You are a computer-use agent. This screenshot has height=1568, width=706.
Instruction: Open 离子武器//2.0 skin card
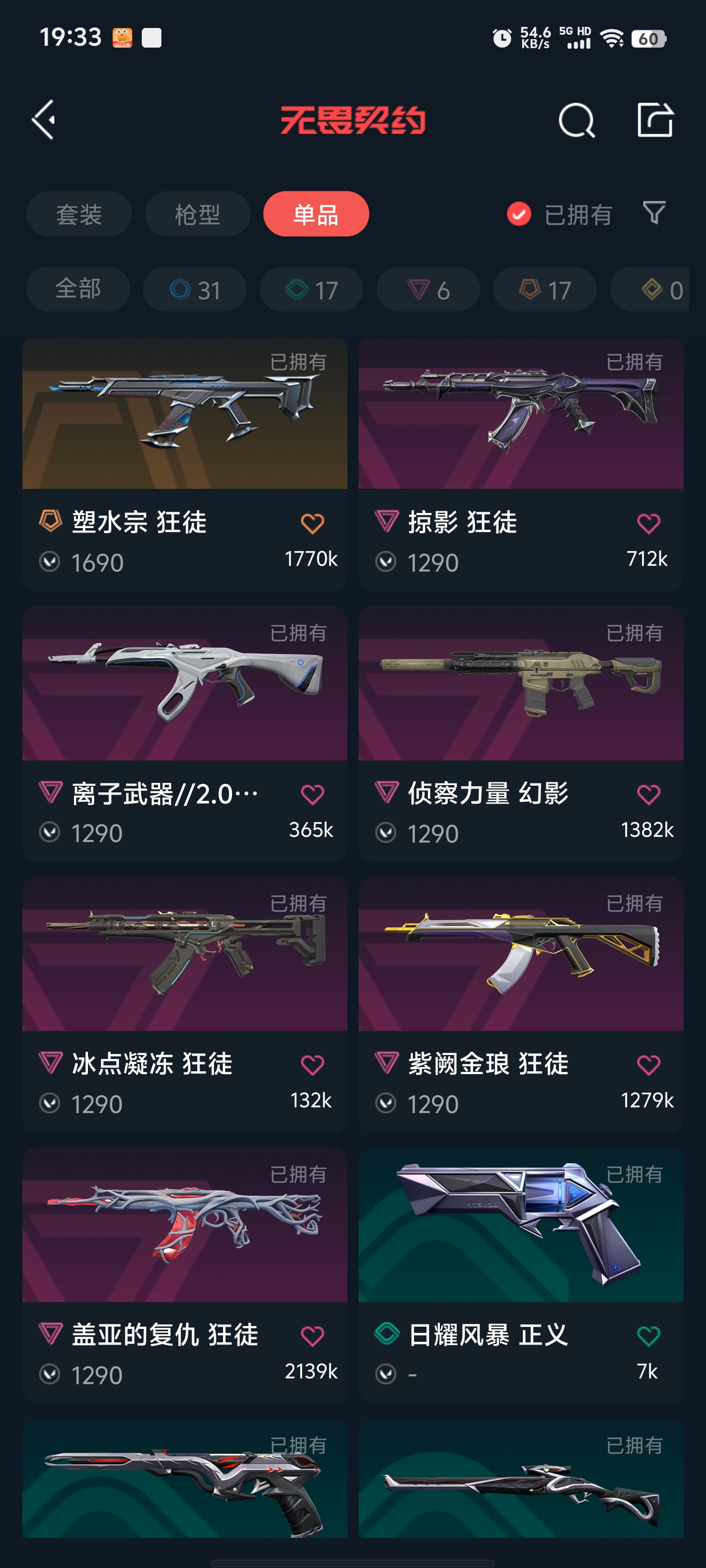(184, 694)
